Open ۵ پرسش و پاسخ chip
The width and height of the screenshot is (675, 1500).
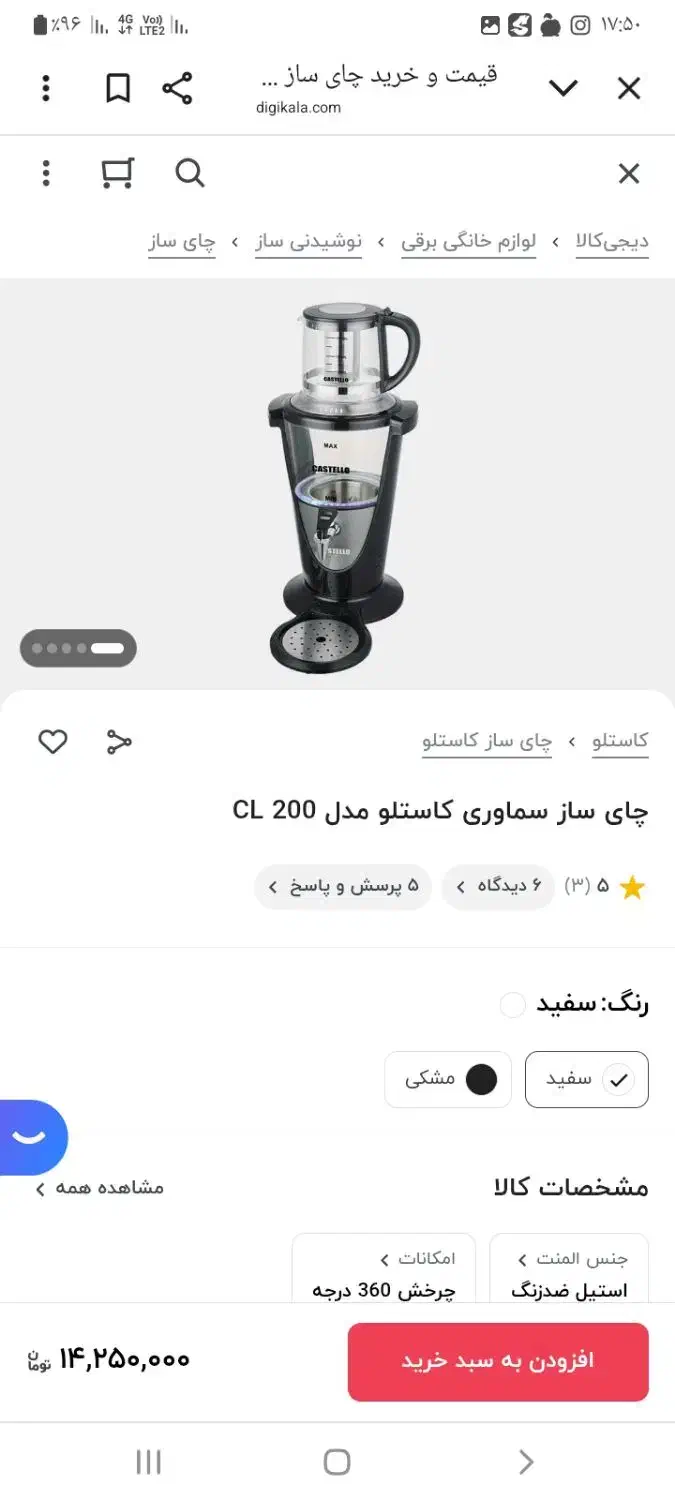[343, 887]
